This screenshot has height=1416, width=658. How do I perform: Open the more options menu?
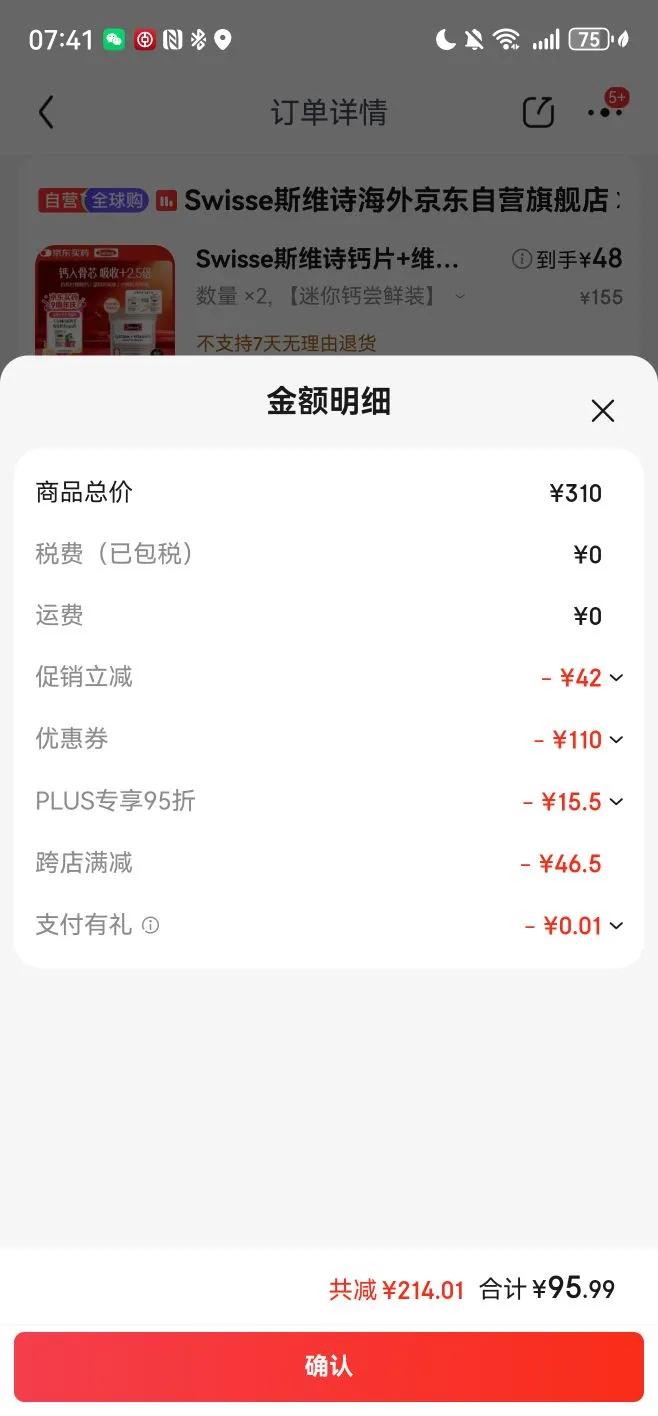(605, 112)
